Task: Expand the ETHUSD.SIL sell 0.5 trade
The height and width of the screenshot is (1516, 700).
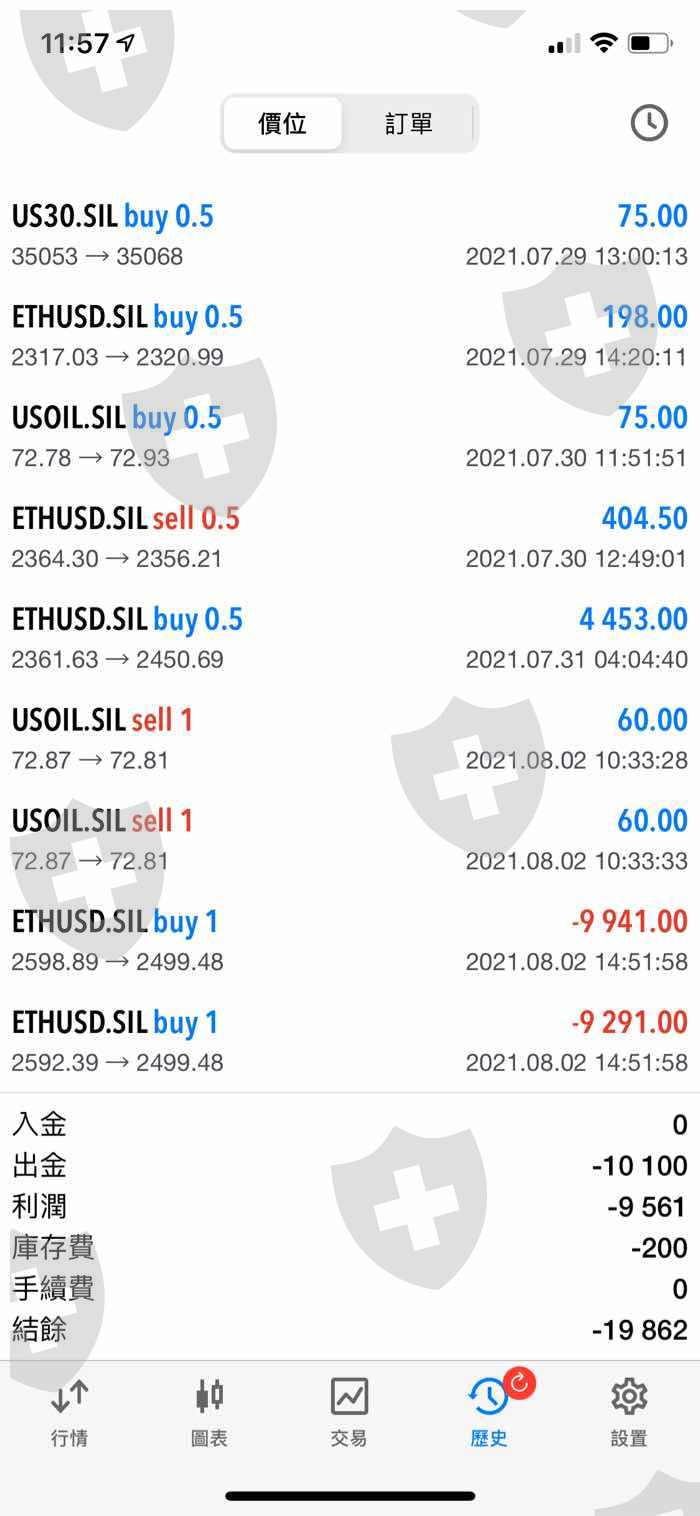Action: (x=350, y=538)
